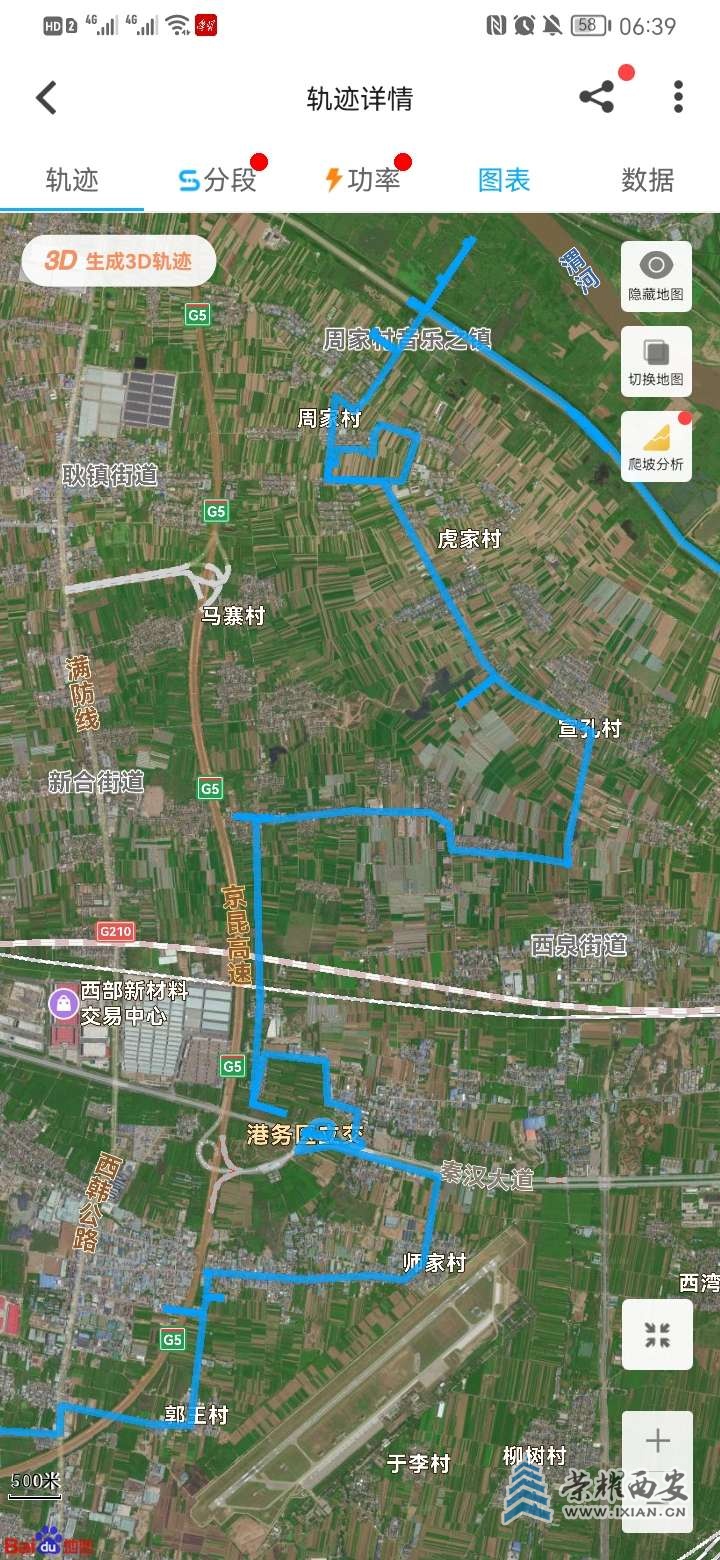Open 爬坡分析 climb analysis
The image size is (720, 1560).
tap(656, 446)
